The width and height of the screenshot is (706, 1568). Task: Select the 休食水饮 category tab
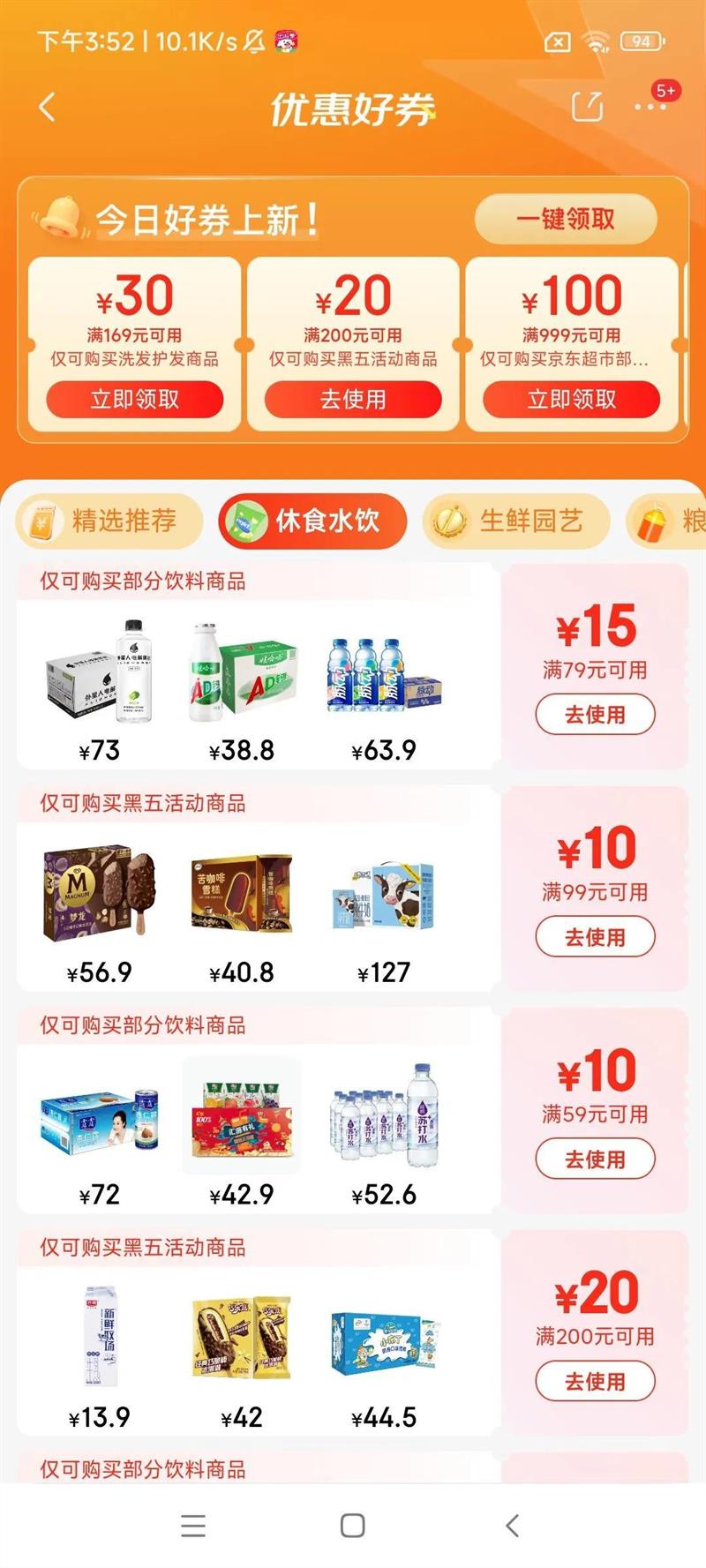click(x=313, y=521)
